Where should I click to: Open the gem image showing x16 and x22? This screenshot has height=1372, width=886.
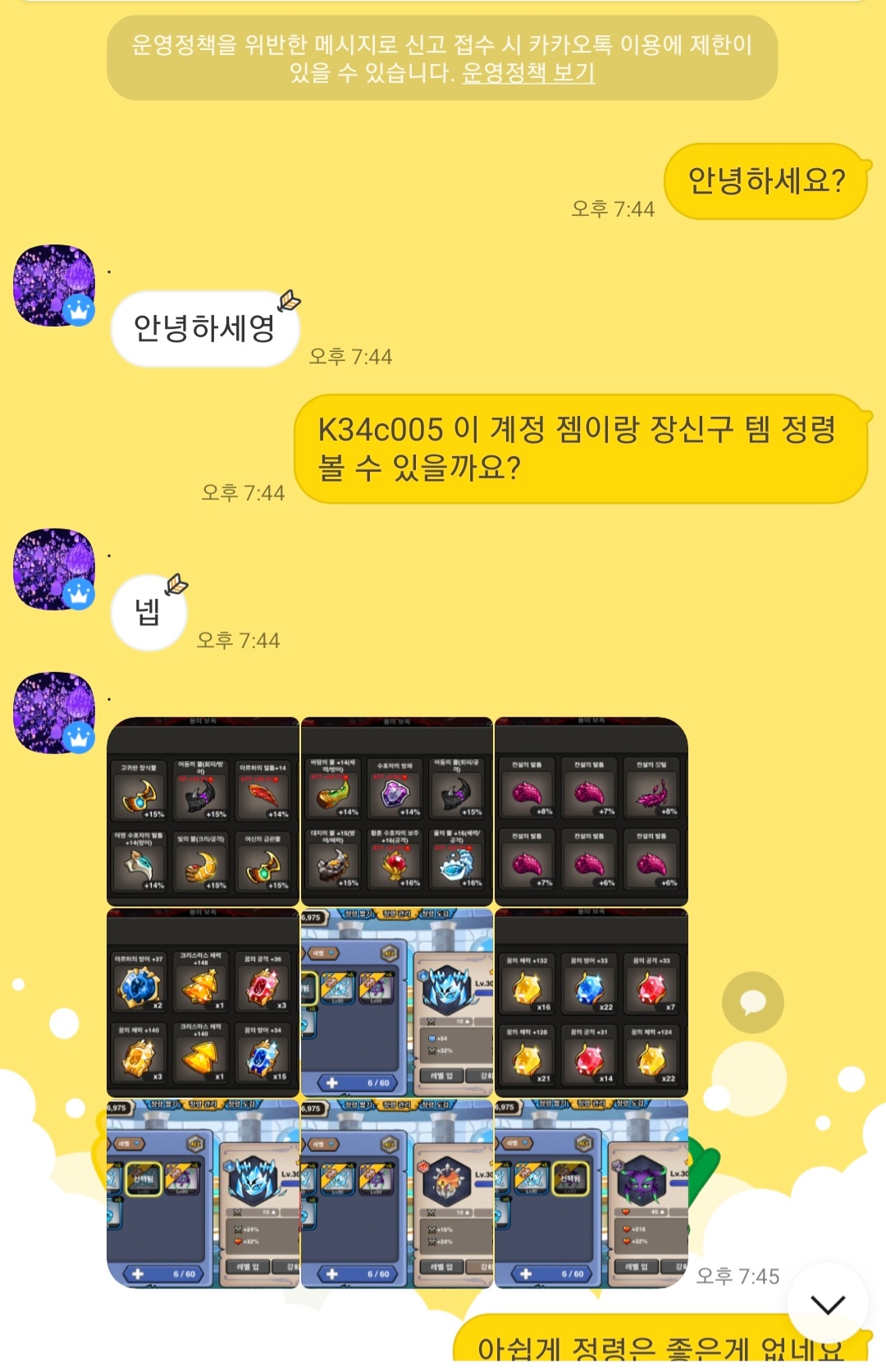click(591, 1003)
